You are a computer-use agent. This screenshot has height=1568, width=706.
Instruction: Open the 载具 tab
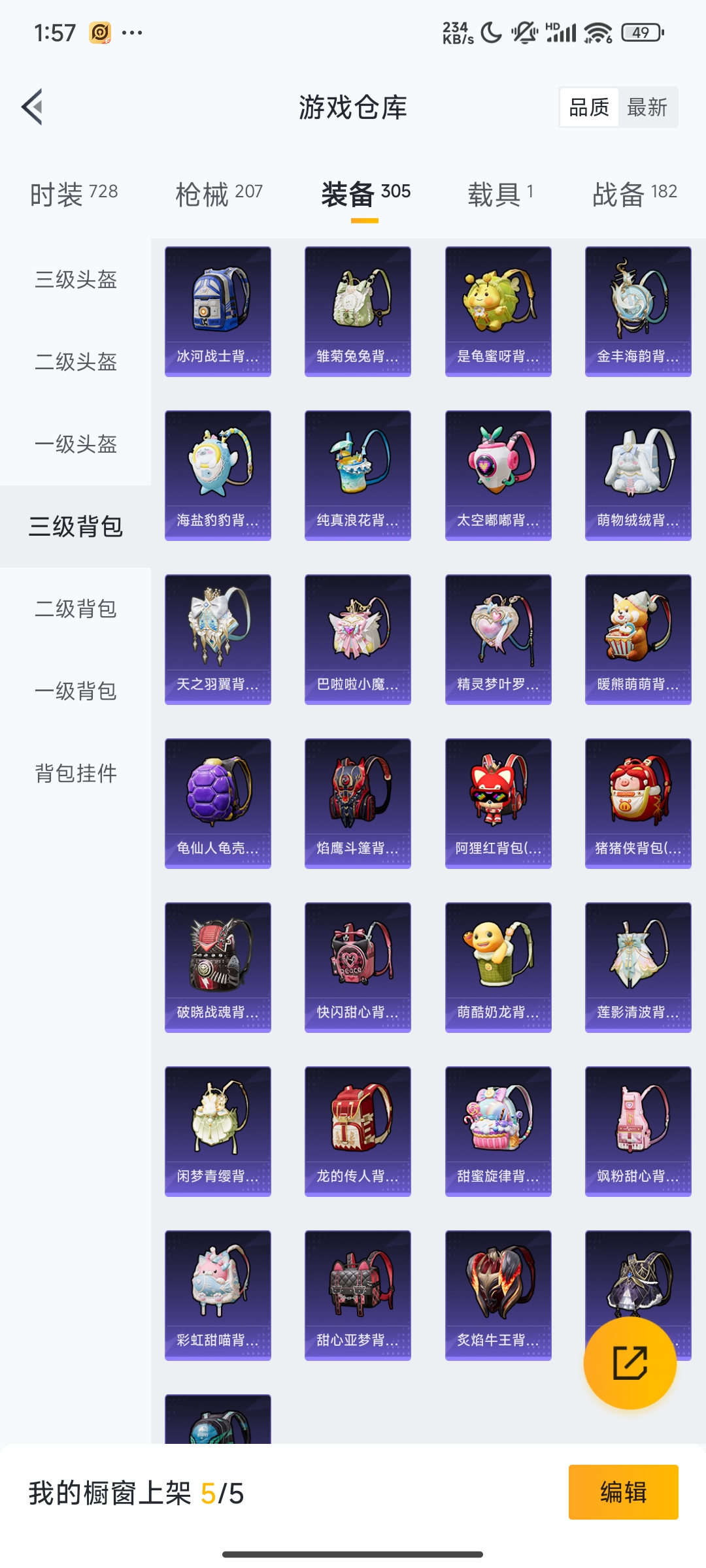(501, 193)
